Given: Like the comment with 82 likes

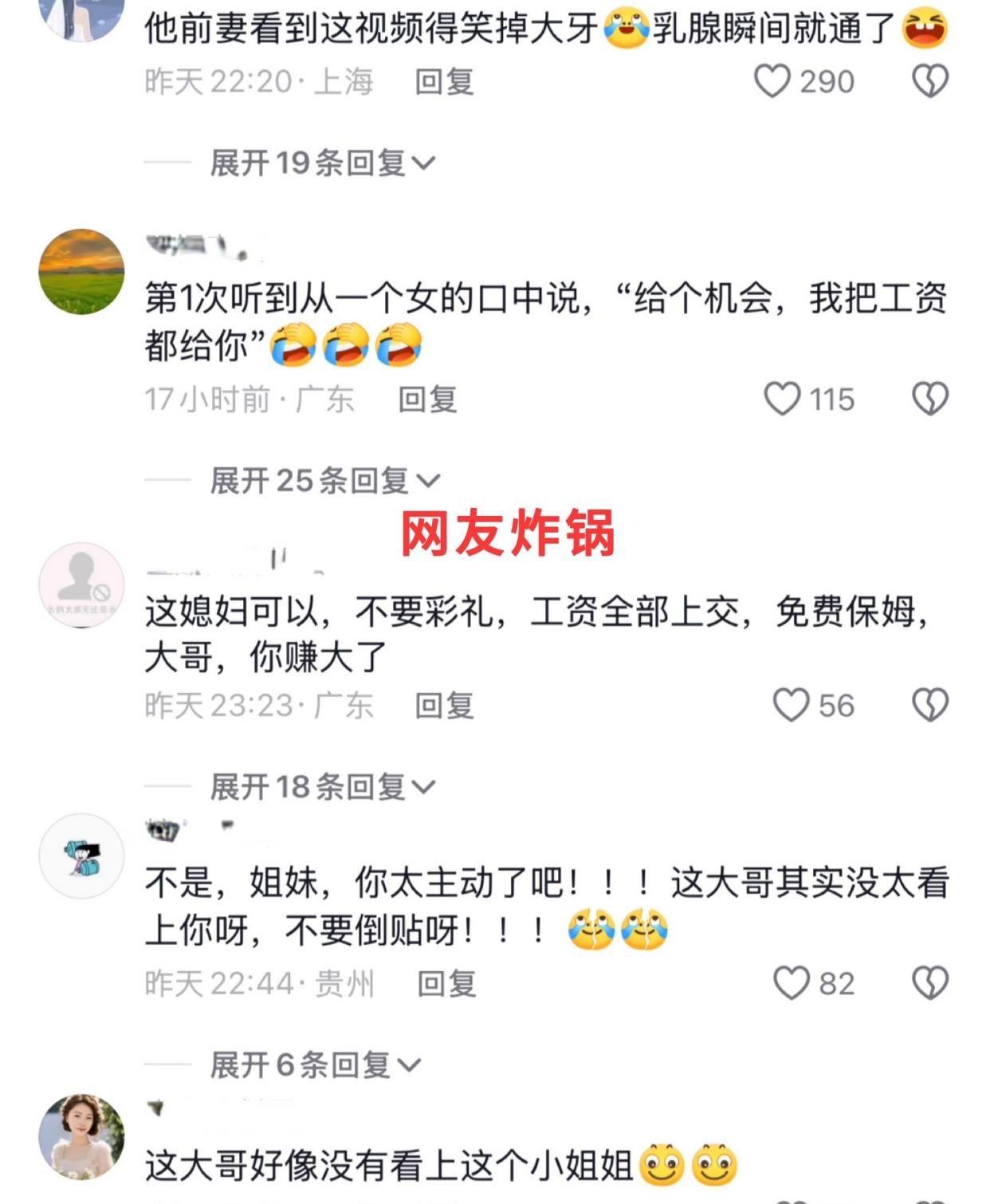Looking at the screenshot, I should tap(791, 983).
